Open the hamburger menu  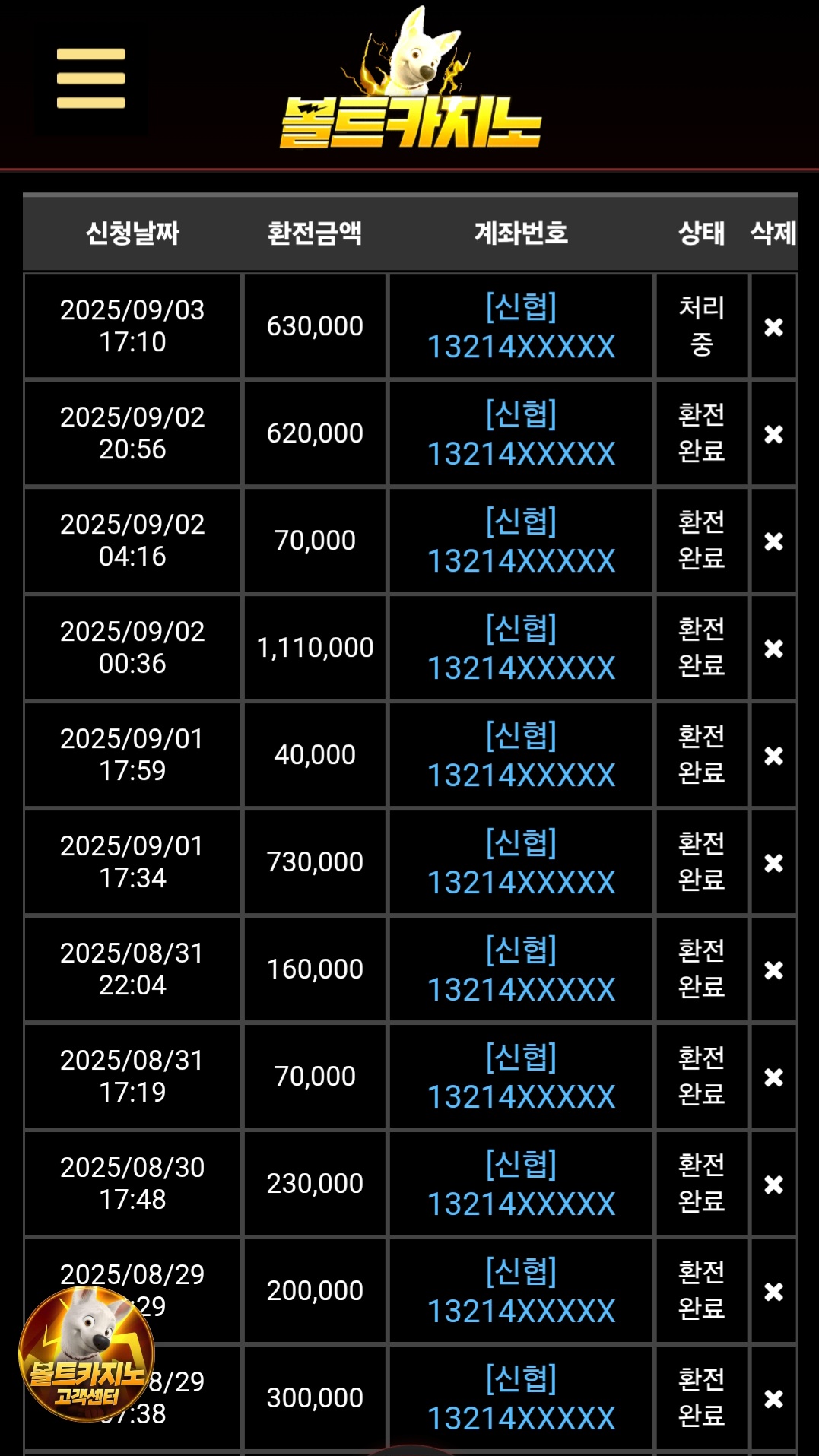[90, 78]
